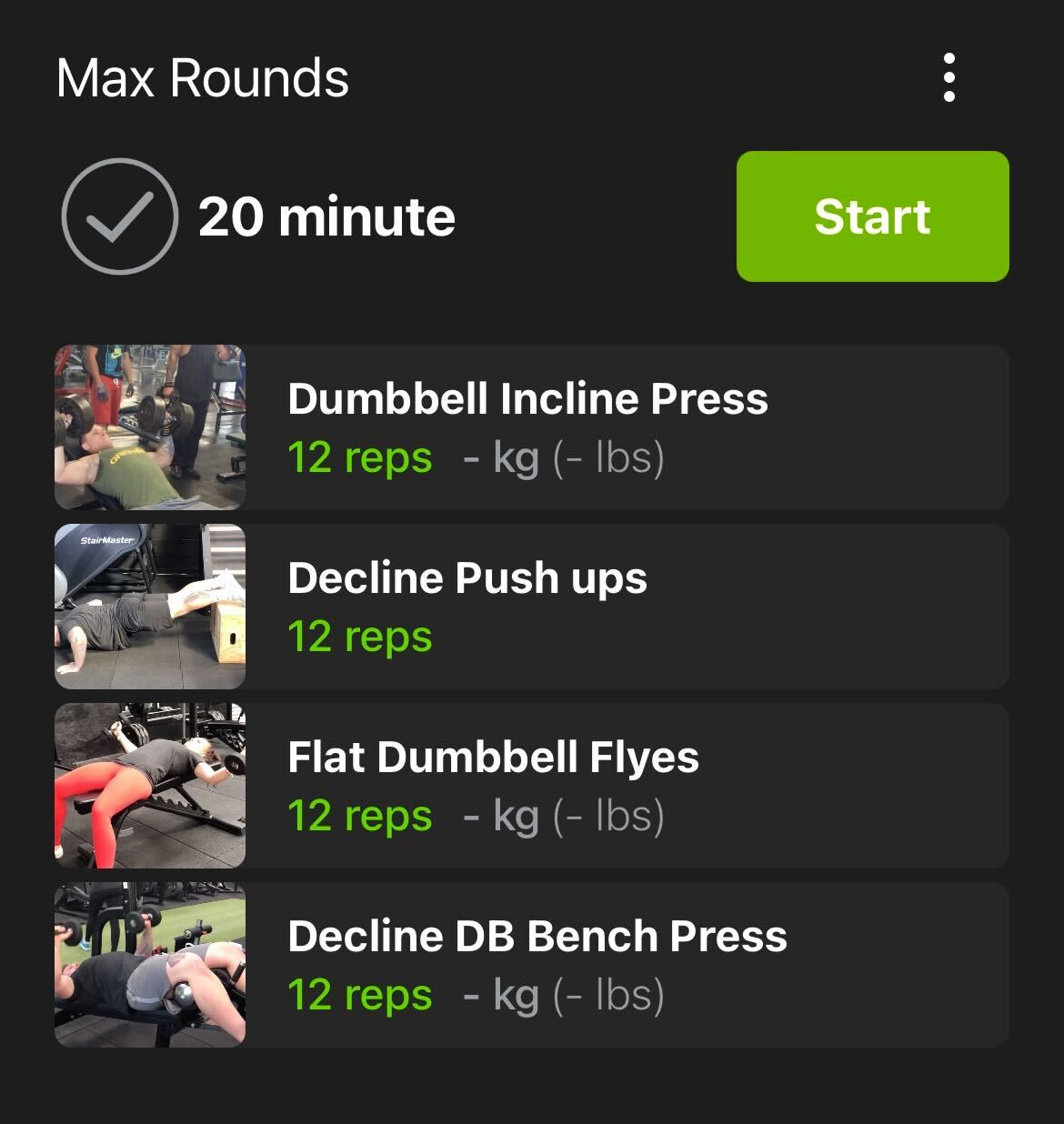The width and height of the screenshot is (1064, 1124).
Task: Edit the kg weight for Flat Dumbbell Flyes
Action: [x=498, y=816]
